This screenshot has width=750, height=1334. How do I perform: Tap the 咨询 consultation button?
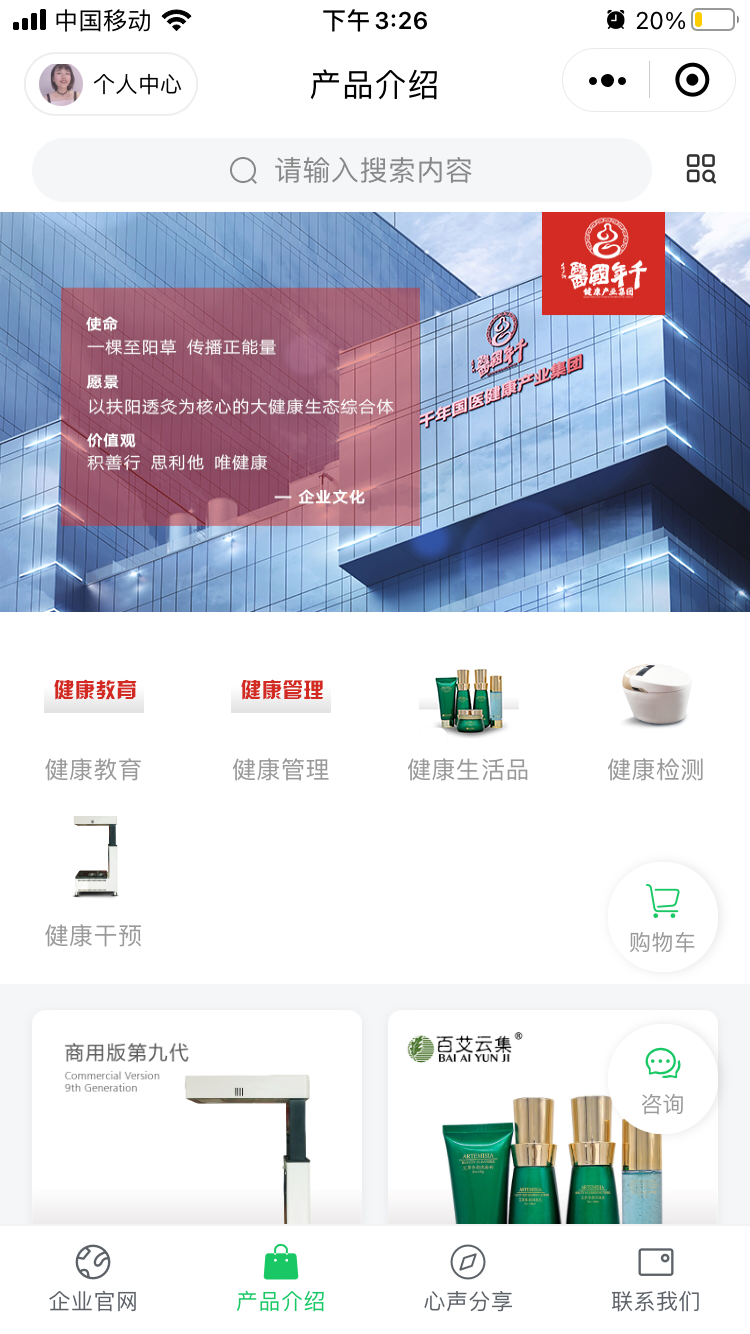pyautogui.click(x=662, y=1079)
